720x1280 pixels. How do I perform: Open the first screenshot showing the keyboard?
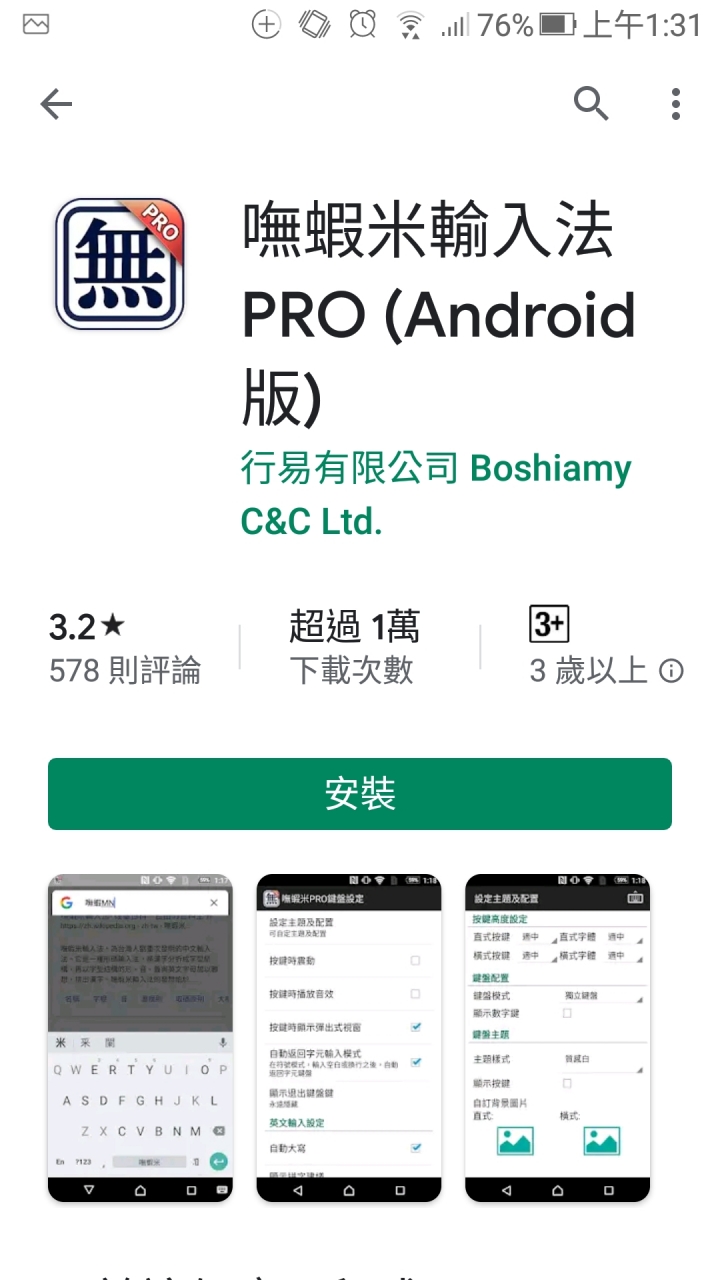(140, 1038)
